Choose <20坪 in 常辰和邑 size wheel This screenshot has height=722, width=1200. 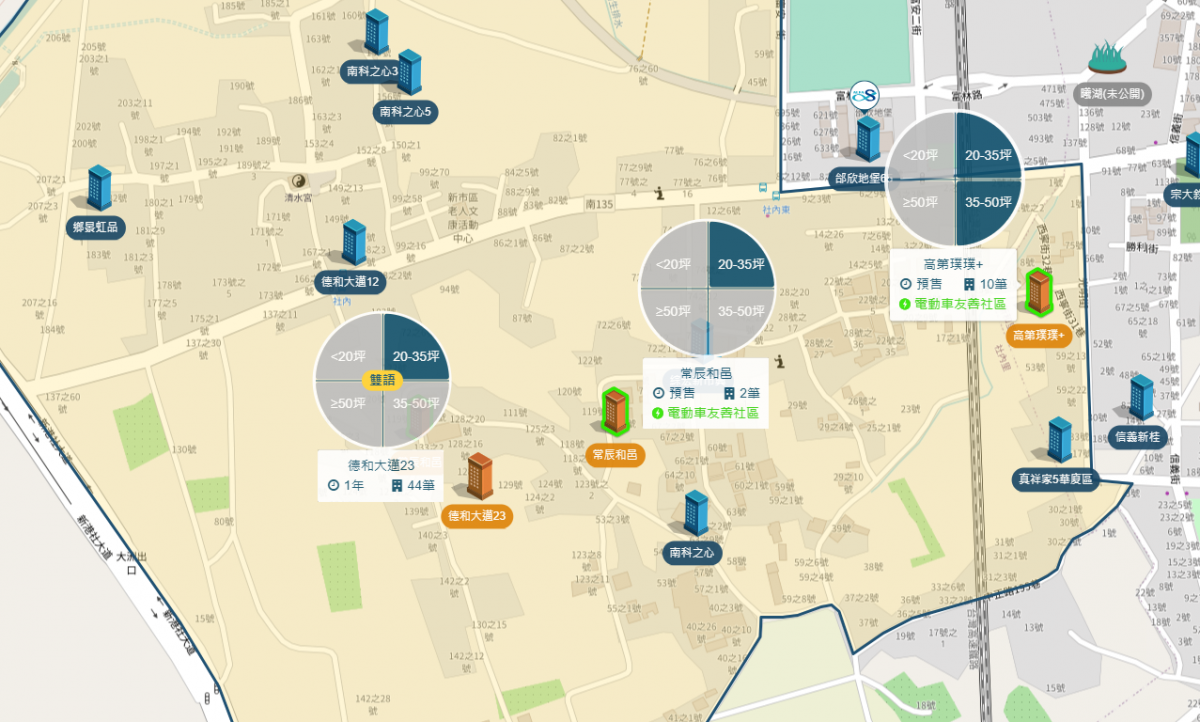pyautogui.click(x=675, y=264)
